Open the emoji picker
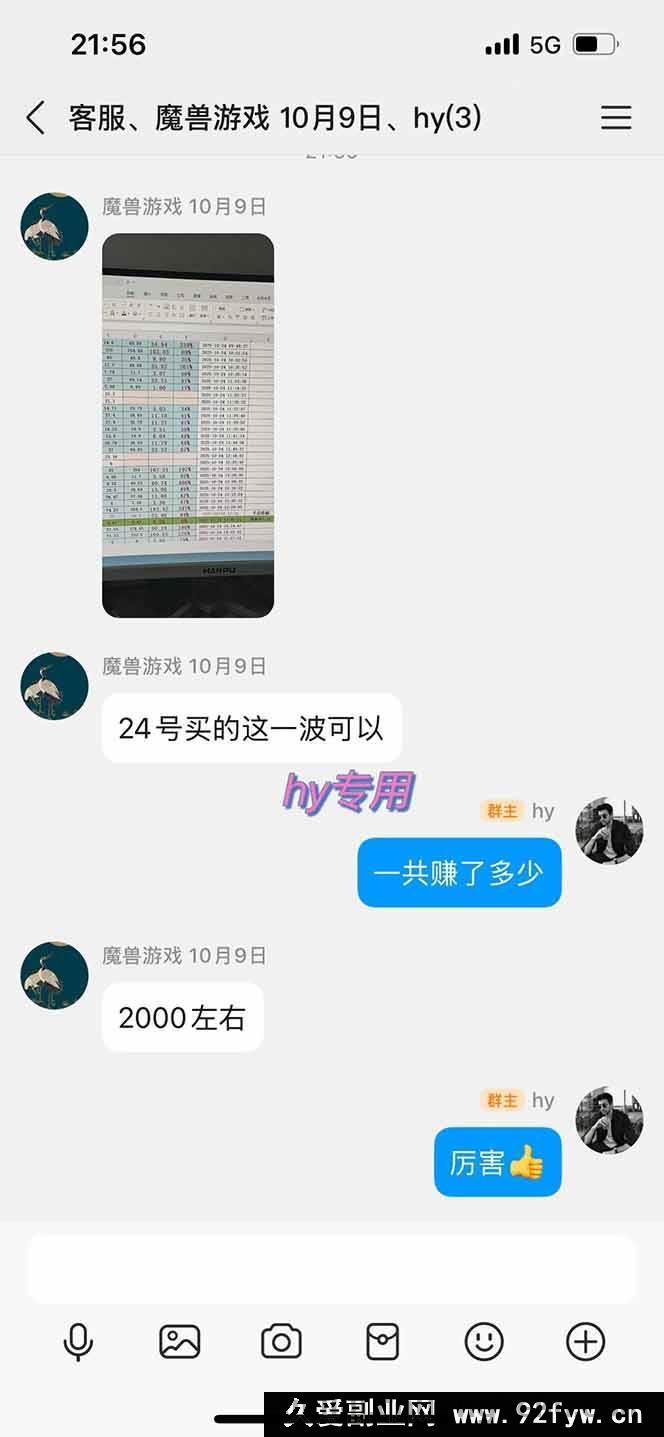 (x=484, y=1341)
